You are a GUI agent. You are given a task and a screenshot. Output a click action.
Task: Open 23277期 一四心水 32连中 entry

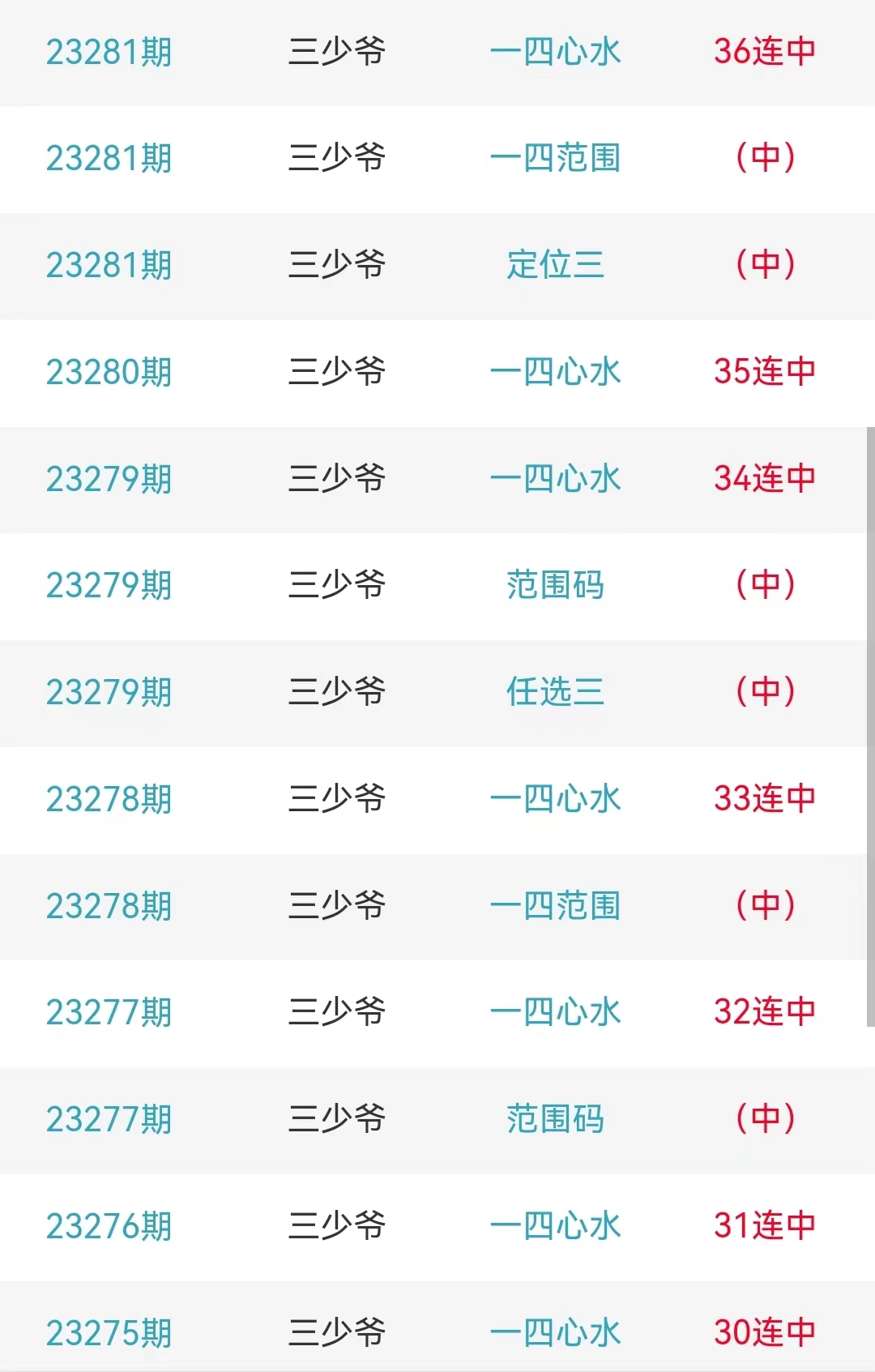click(x=555, y=1012)
